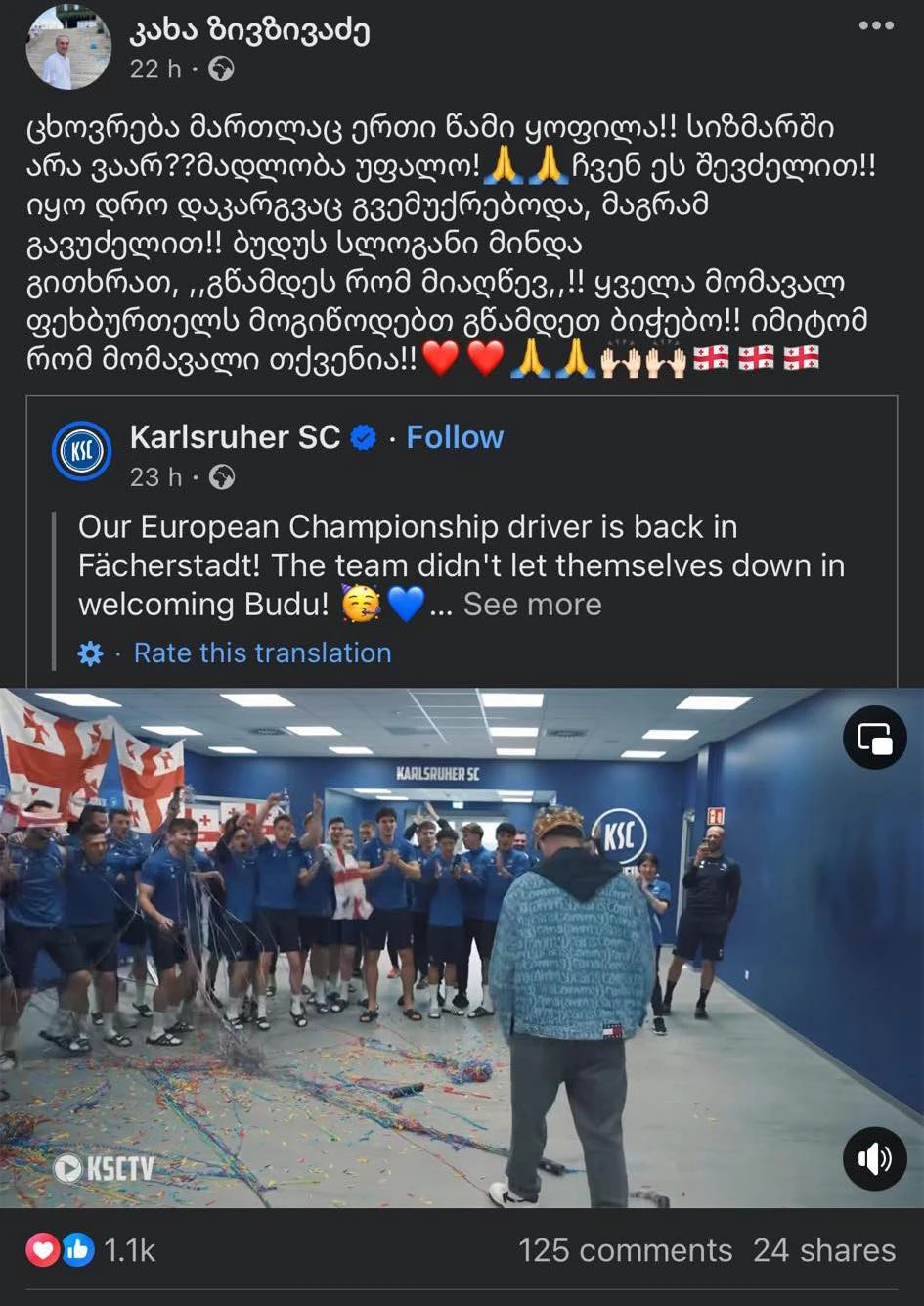Open translation settings gear icon
Image resolution: width=924 pixels, height=1306 pixels.
click(x=90, y=653)
